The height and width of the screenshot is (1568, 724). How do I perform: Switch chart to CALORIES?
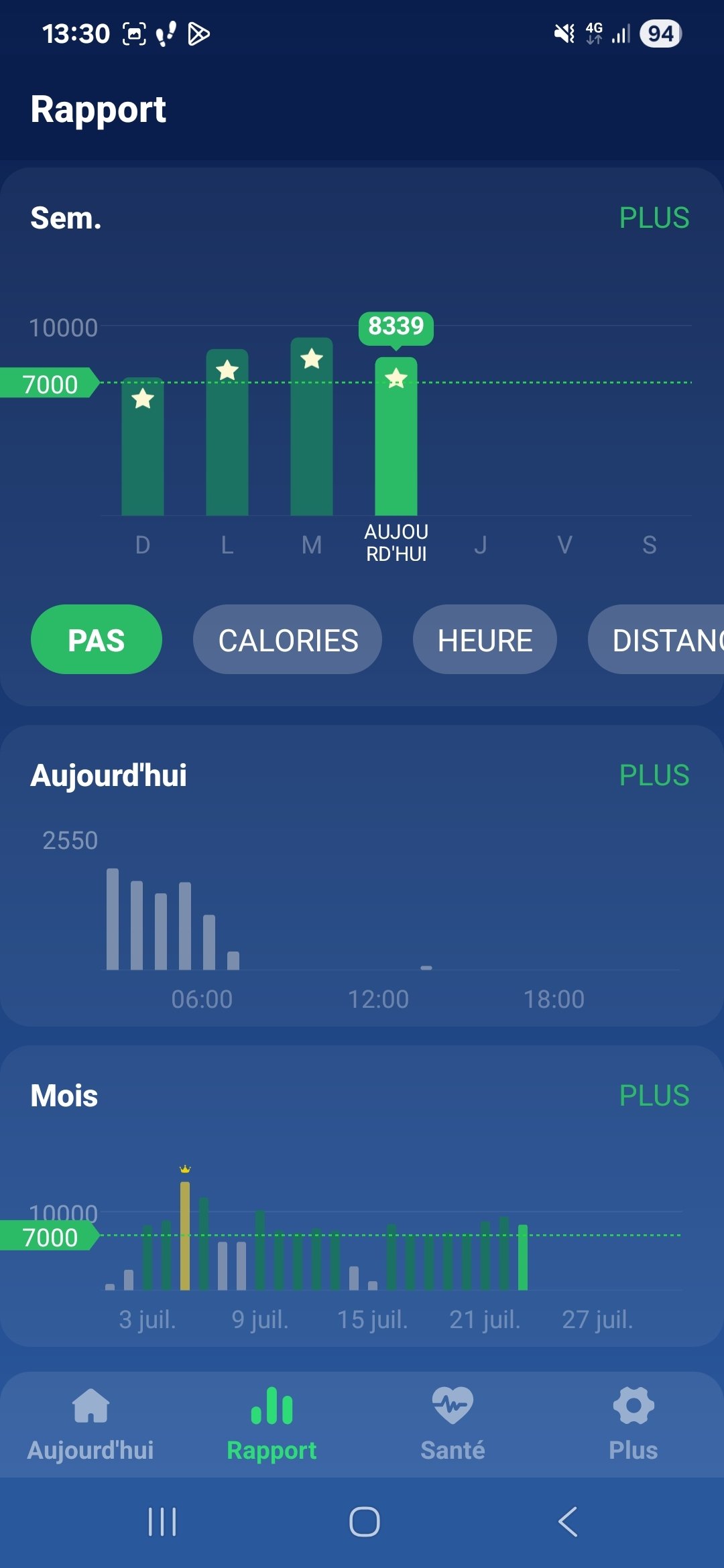[x=288, y=640]
